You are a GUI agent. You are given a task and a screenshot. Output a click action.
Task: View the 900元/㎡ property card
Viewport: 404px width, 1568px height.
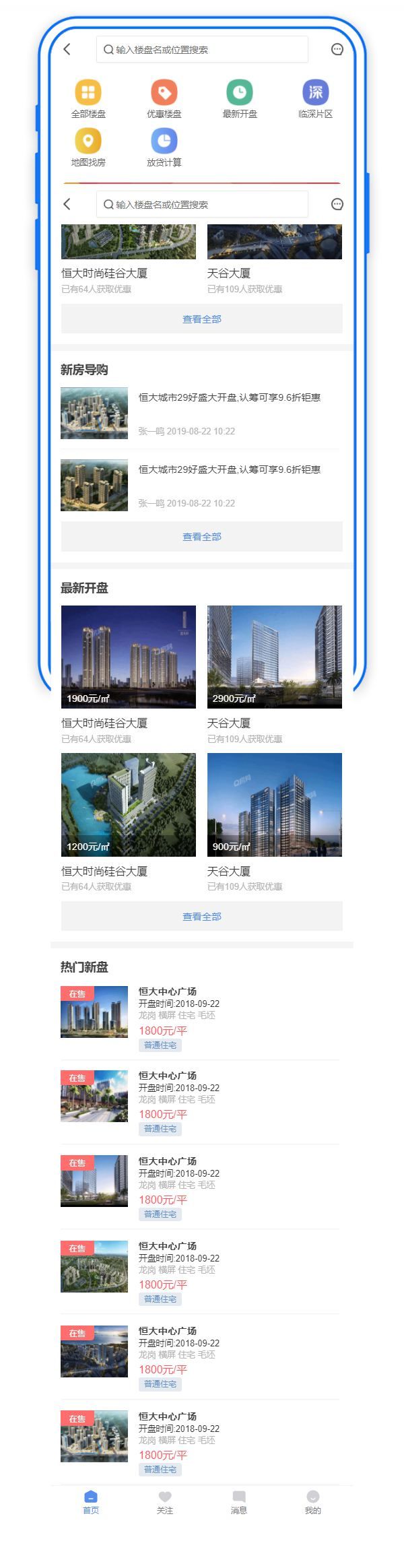point(275,805)
